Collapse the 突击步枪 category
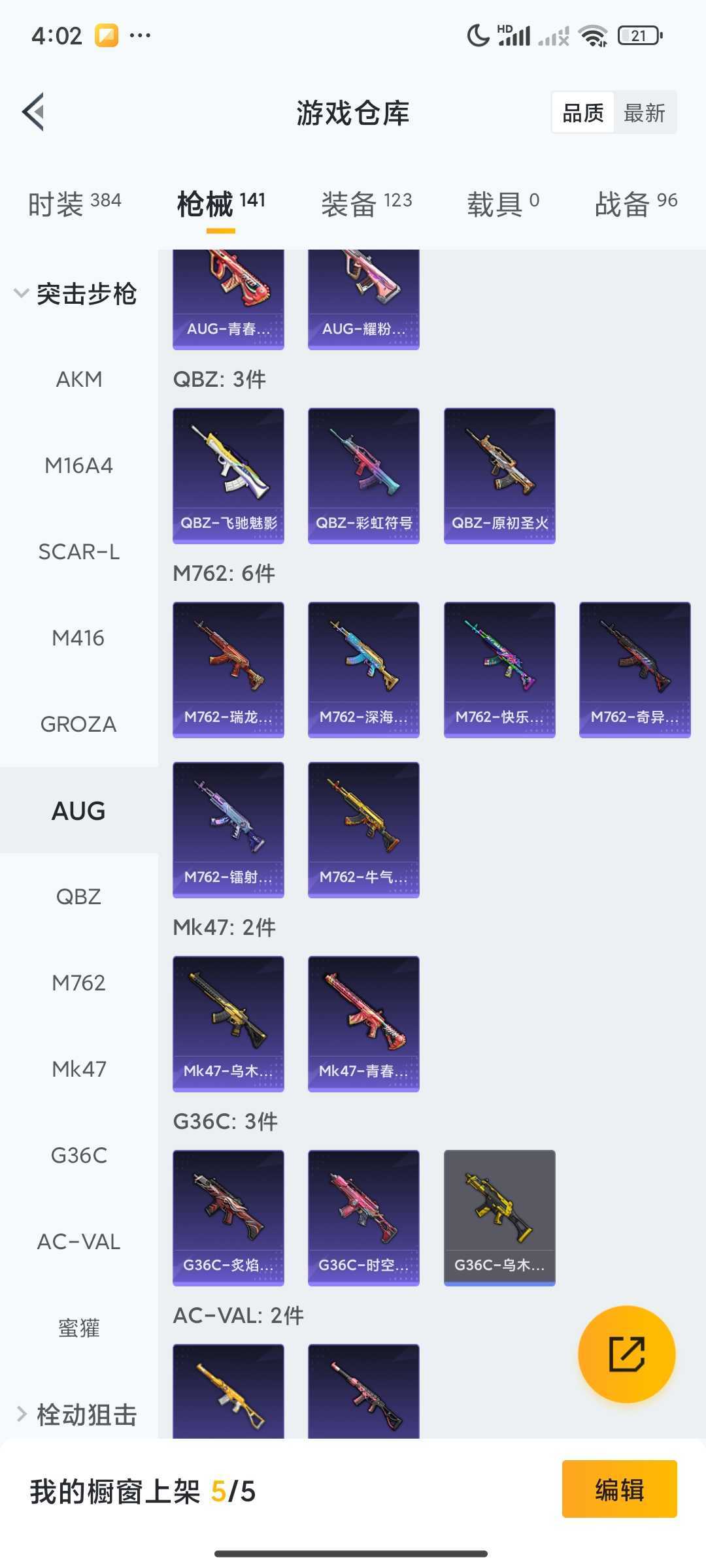 [x=78, y=293]
